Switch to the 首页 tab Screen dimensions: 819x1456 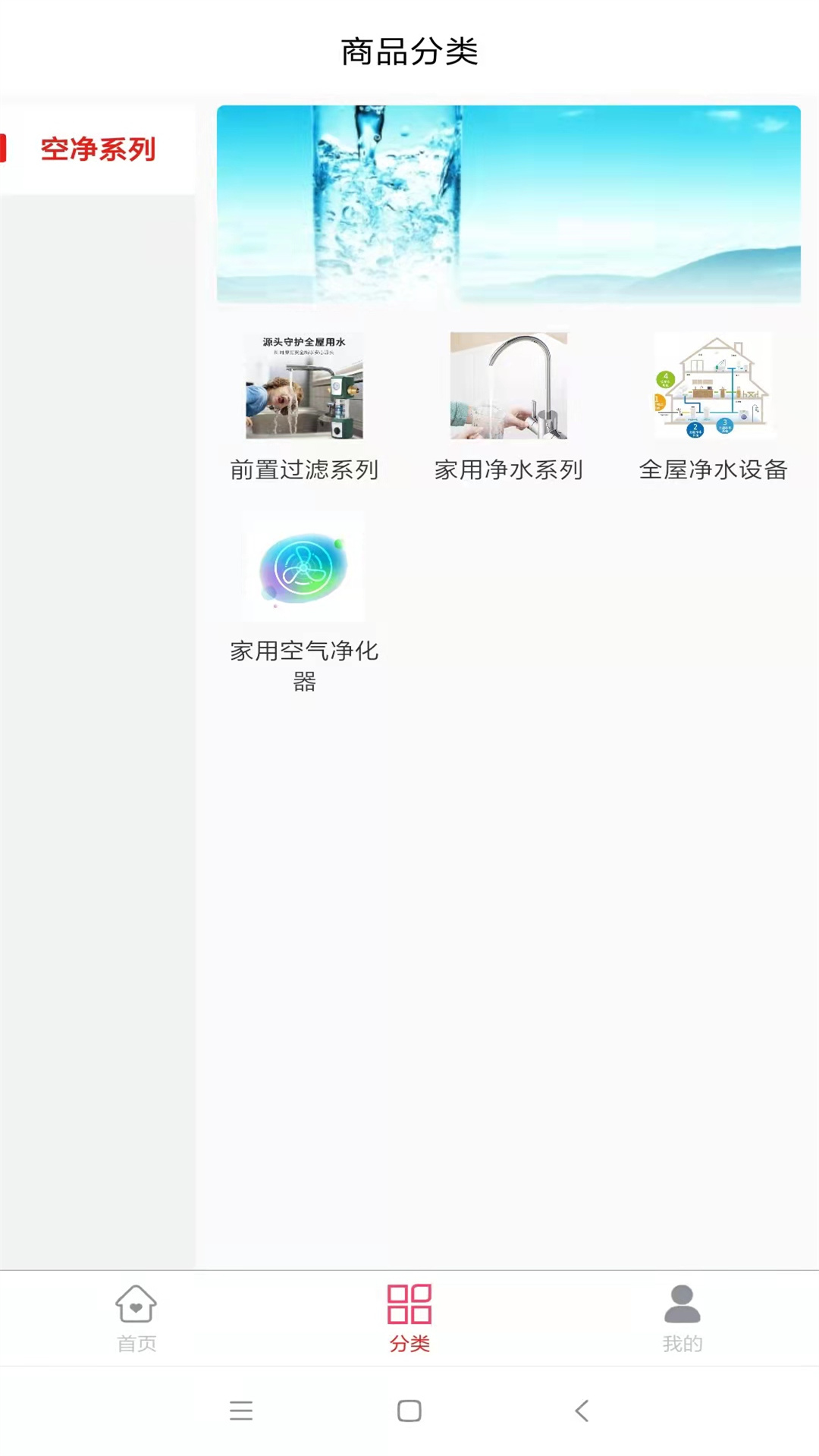click(x=136, y=1319)
